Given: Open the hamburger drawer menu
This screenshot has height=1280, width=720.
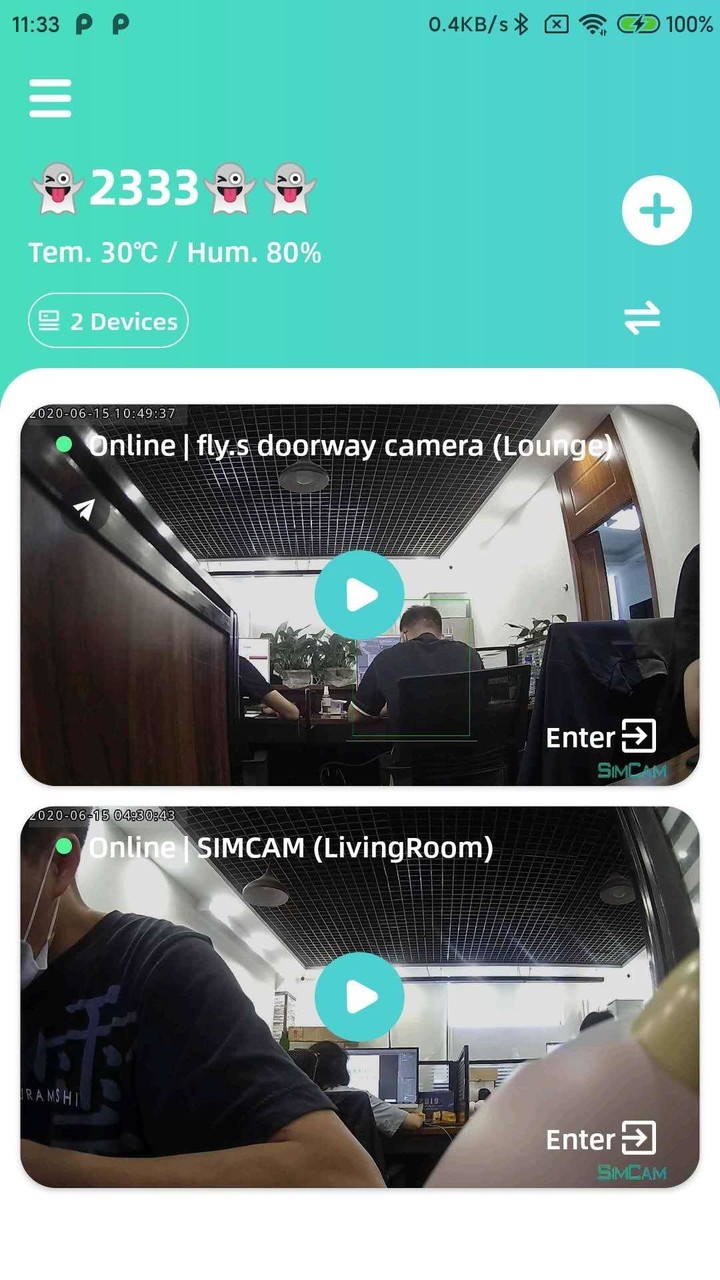Looking at the screenshot, I should (x=50, y=98).
